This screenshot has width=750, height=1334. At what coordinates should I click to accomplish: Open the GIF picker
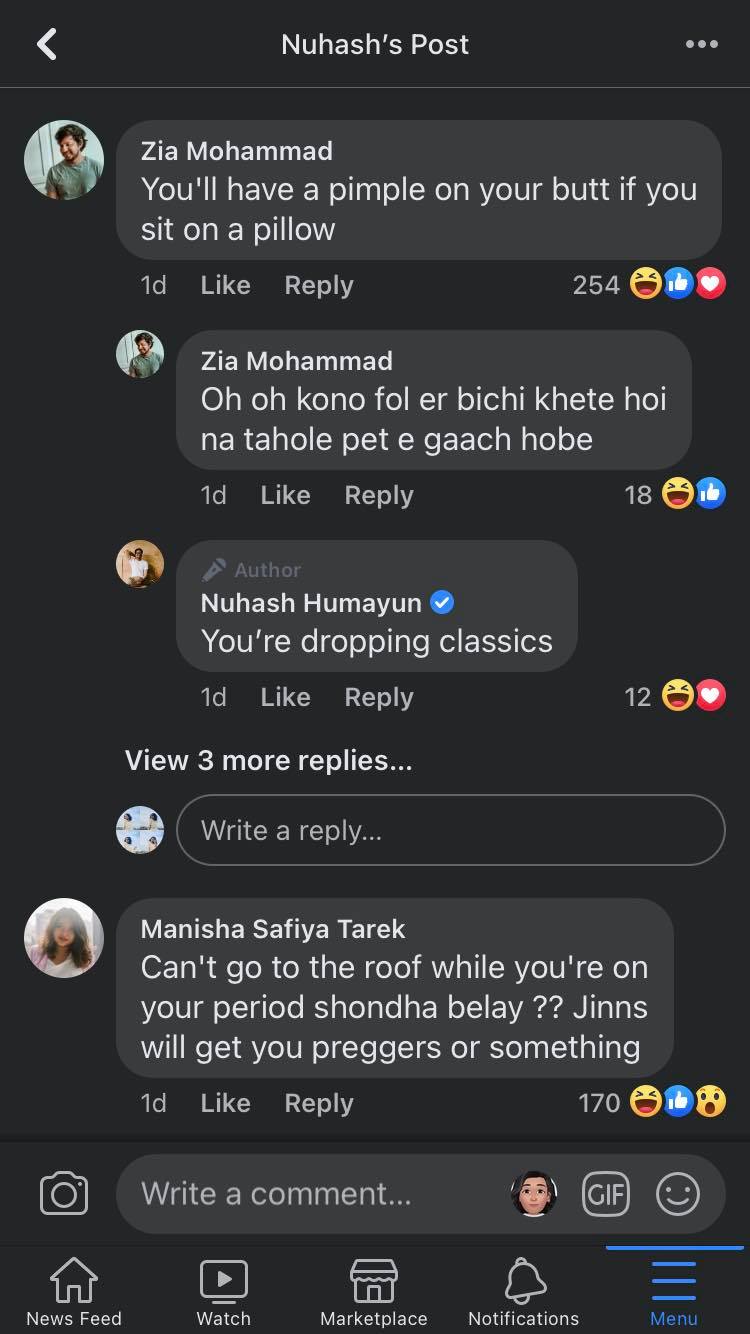(606, 1193)
